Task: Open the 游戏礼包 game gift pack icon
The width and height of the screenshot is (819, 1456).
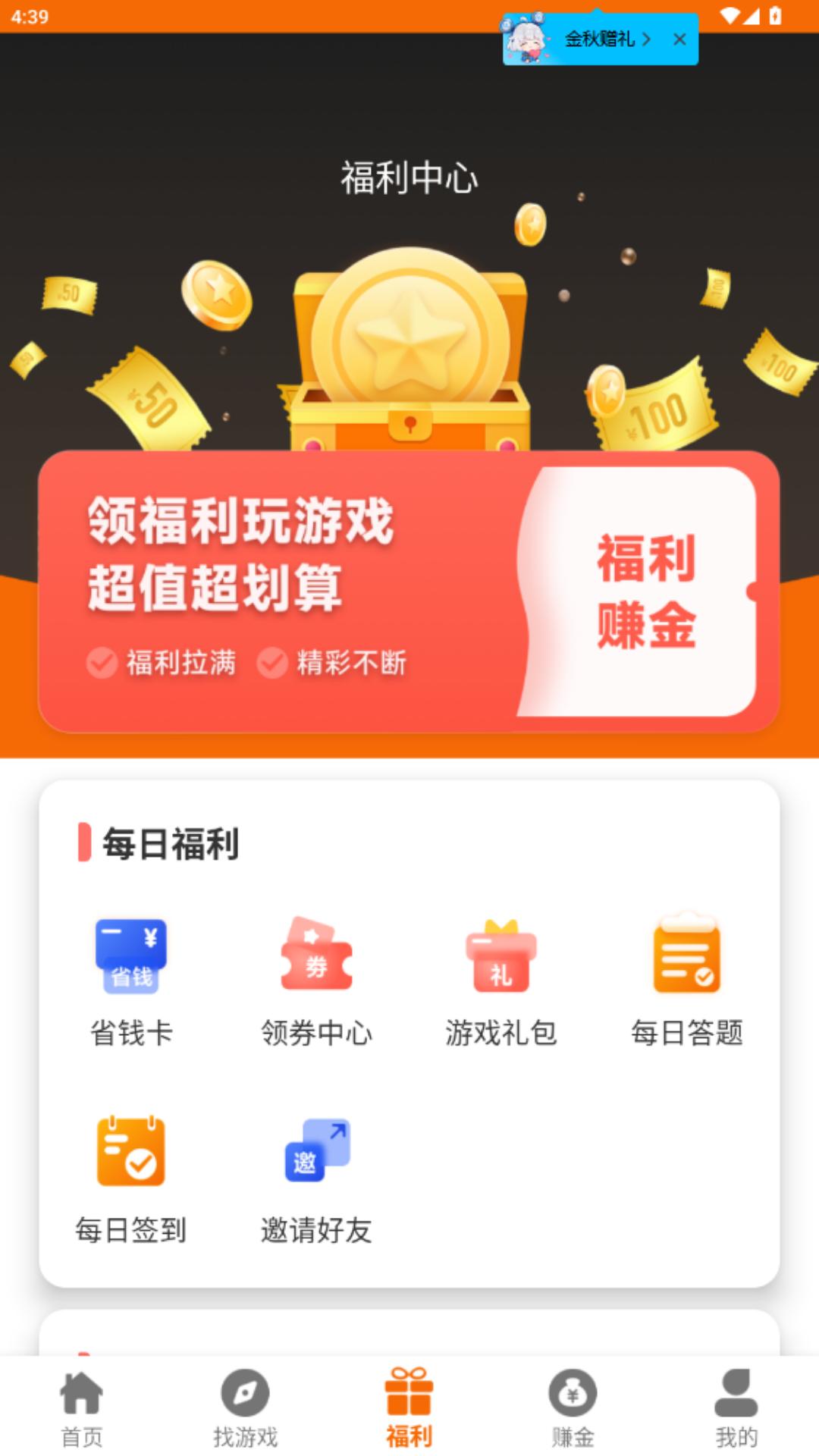Action: (500, 957)
